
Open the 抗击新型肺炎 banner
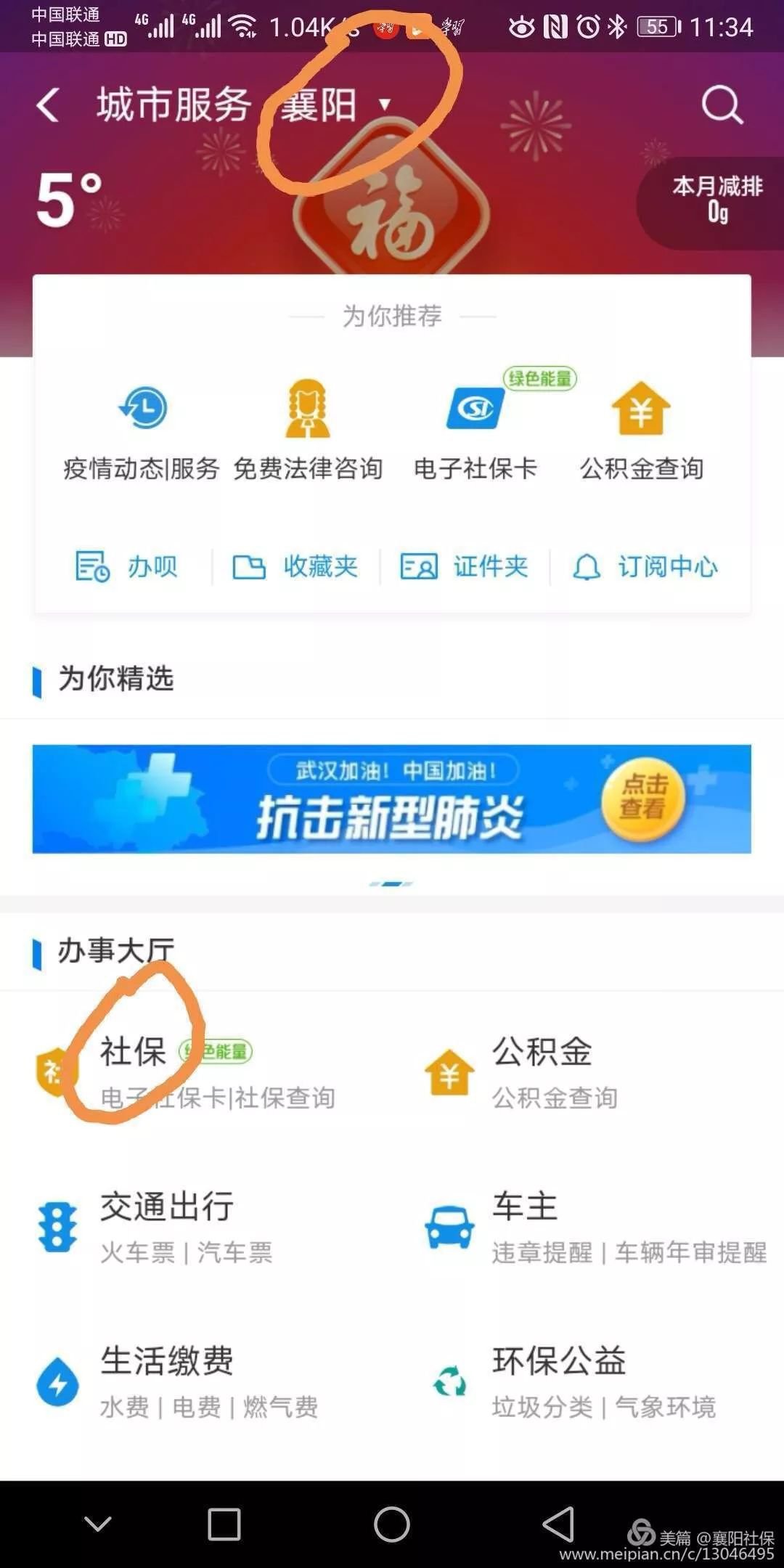[391, 799]
